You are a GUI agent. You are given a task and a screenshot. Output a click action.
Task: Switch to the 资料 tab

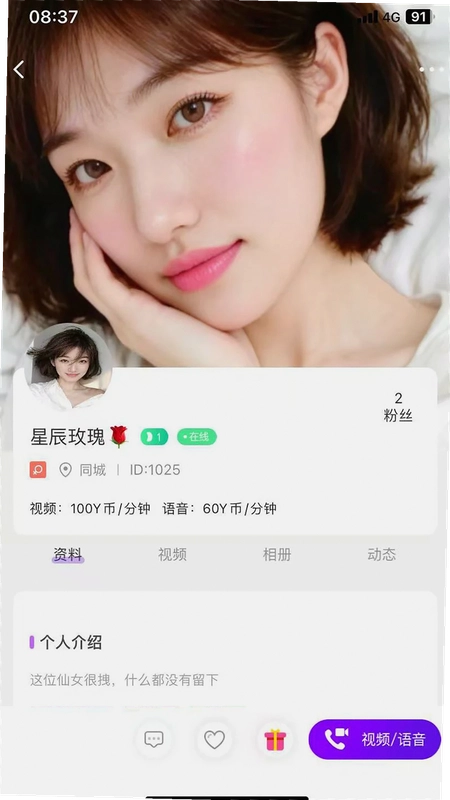[x=68, y=555]
